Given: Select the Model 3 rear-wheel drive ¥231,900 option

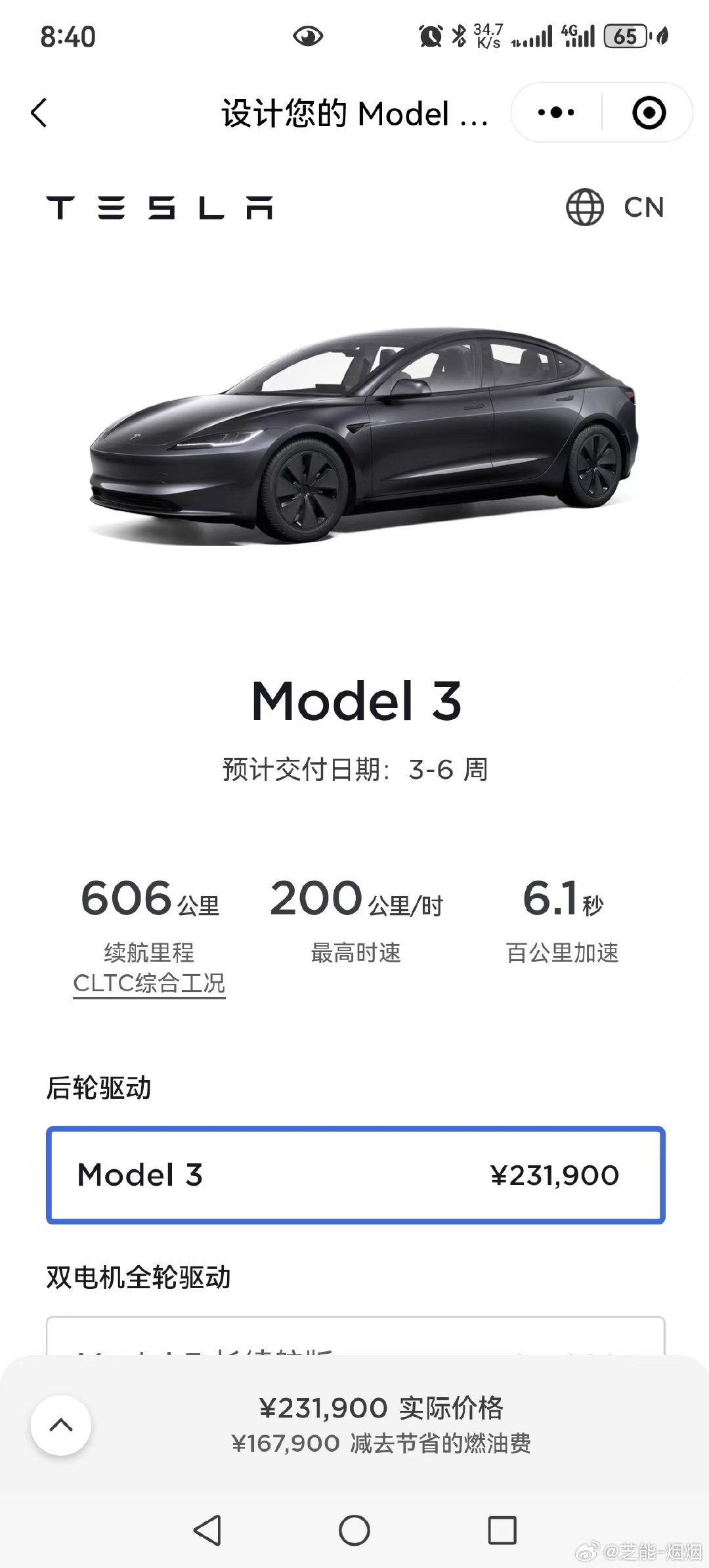Looking at the screenshot, I should [355, 1175].
